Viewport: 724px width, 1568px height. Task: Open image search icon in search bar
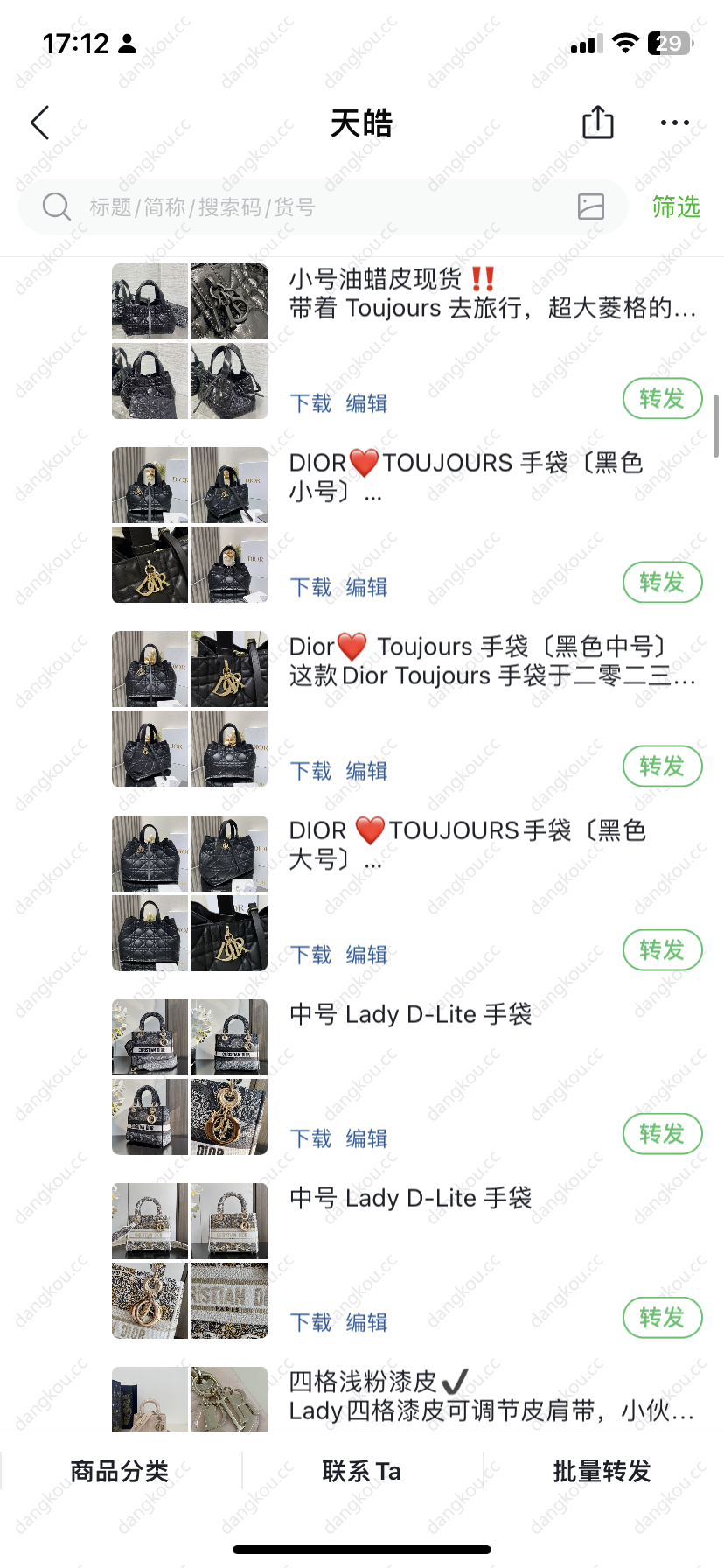(x=591, y=206)
